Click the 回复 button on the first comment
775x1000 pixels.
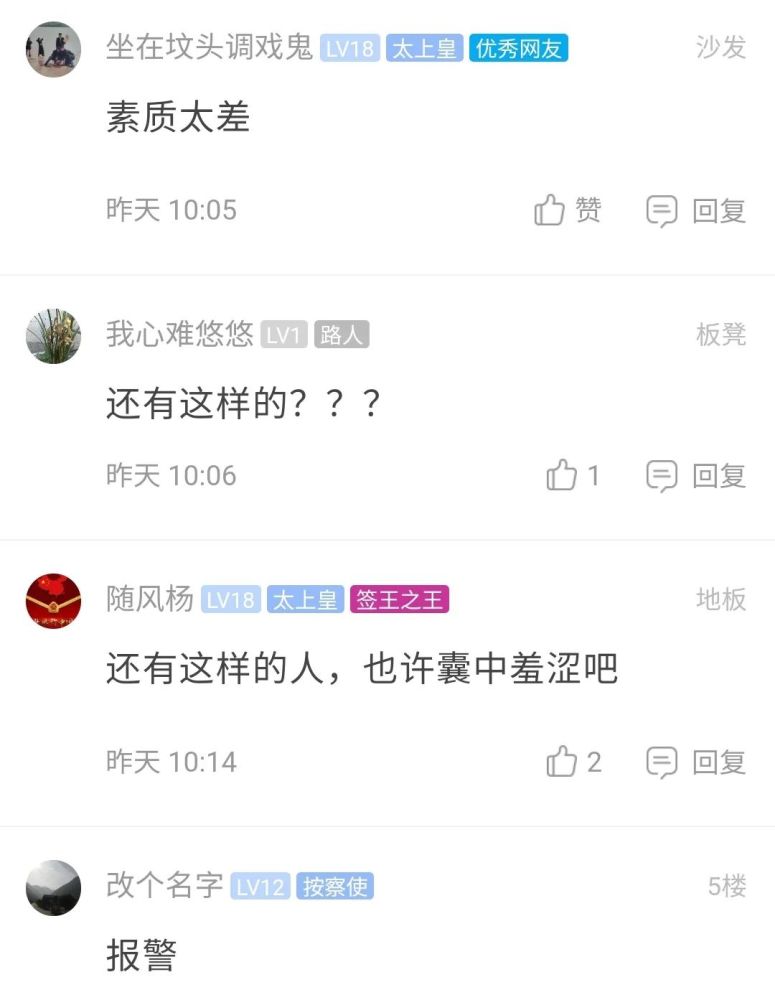(x=717, y=209)
